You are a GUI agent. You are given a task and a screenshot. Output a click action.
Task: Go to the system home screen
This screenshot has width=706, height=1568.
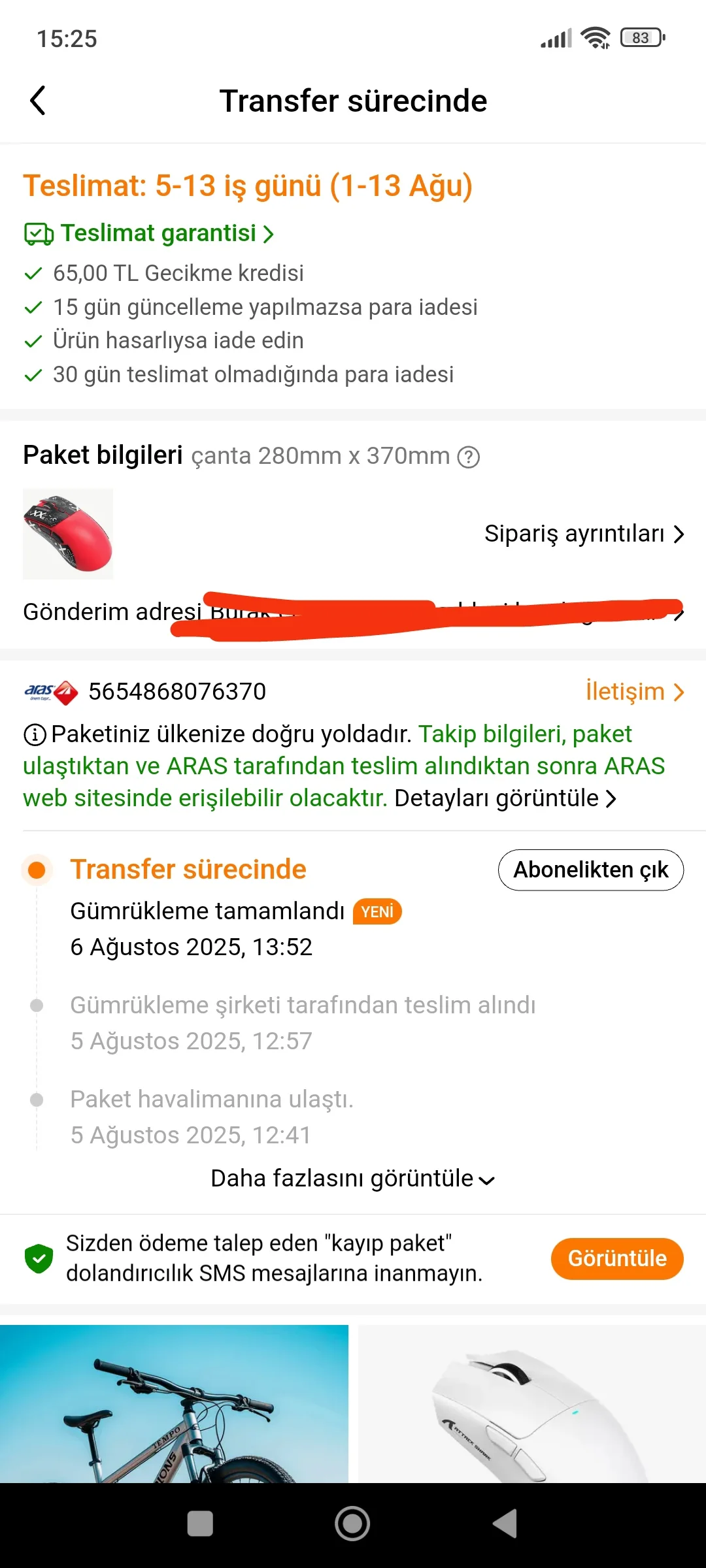click(x=352, y=1524)
